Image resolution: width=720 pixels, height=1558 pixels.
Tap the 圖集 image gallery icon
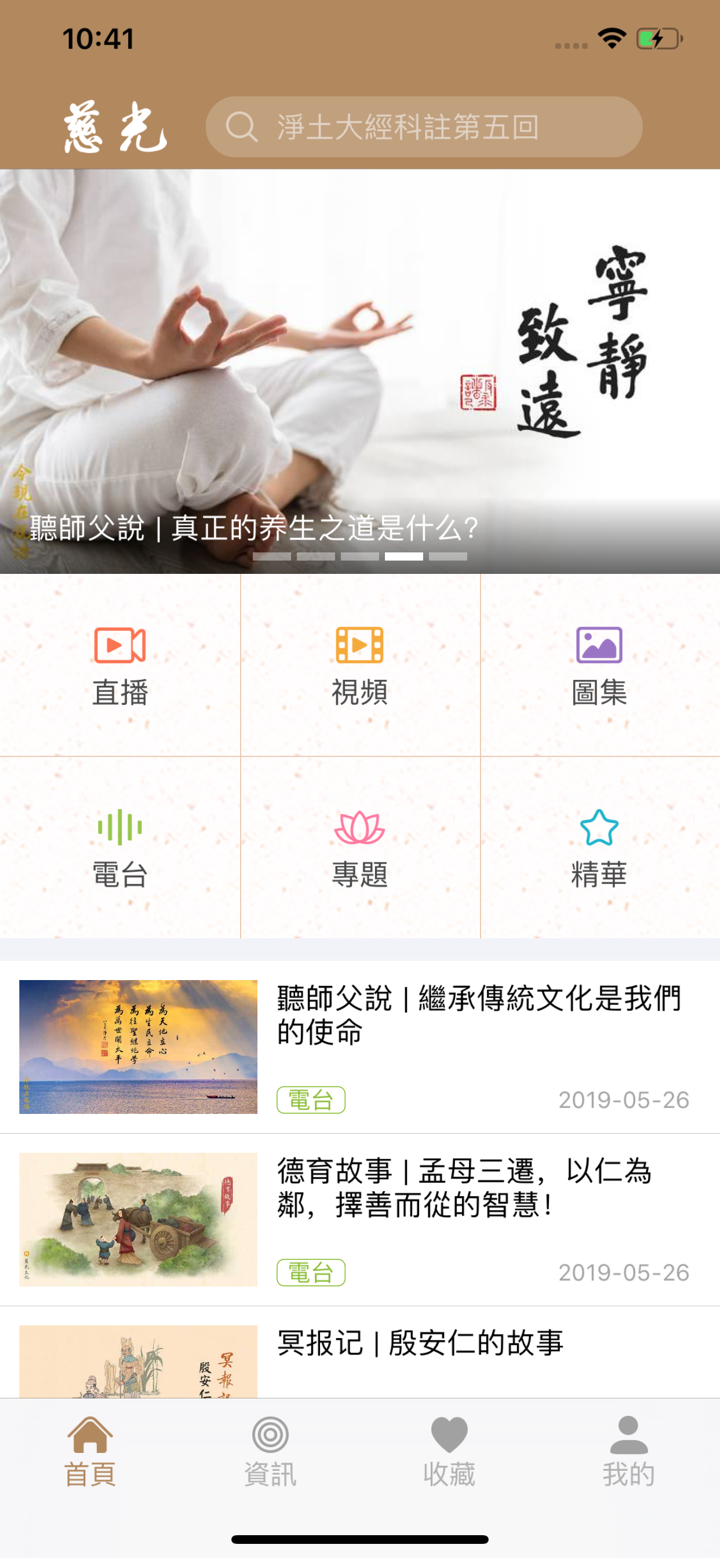click(x=599, y=646)
